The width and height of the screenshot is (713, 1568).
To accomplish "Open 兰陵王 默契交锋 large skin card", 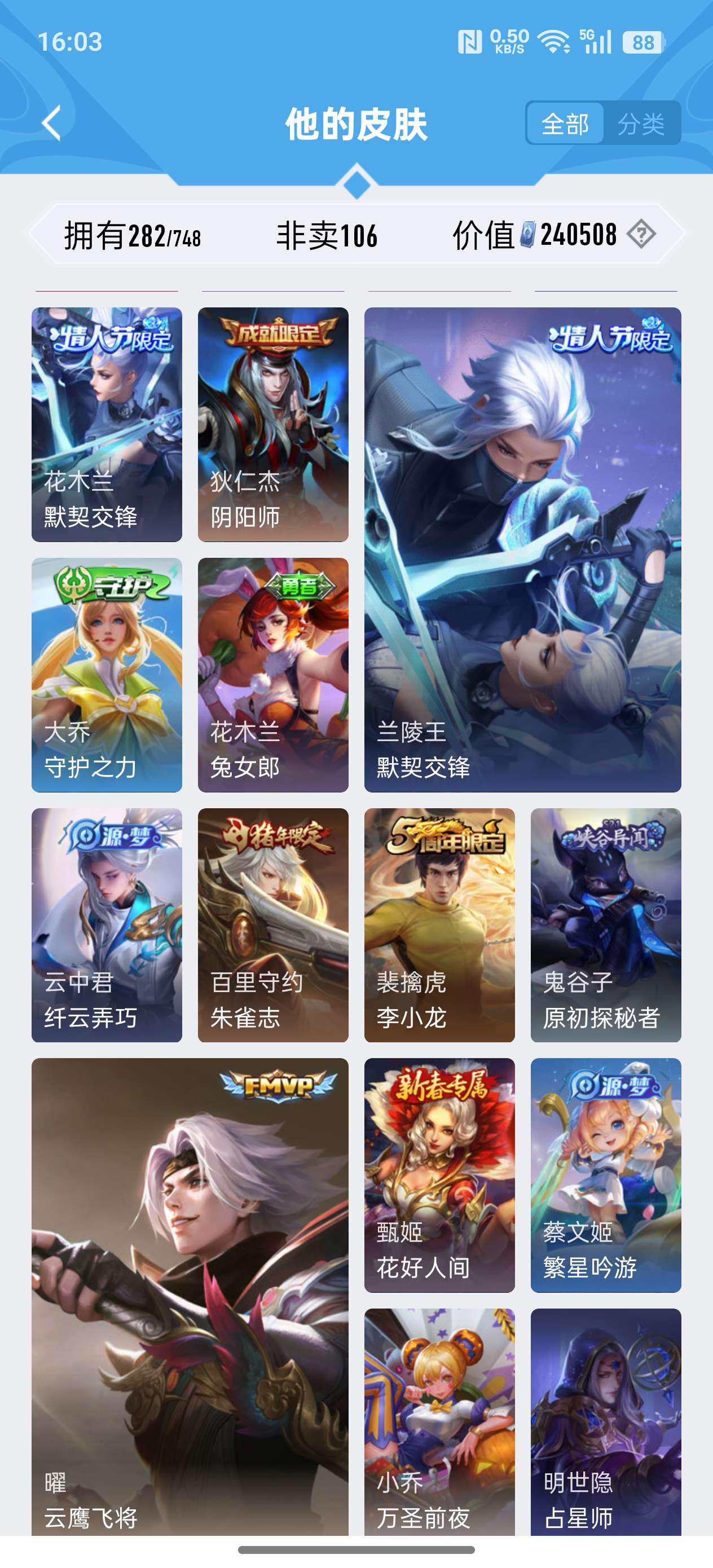I will [x=522, y=549].
